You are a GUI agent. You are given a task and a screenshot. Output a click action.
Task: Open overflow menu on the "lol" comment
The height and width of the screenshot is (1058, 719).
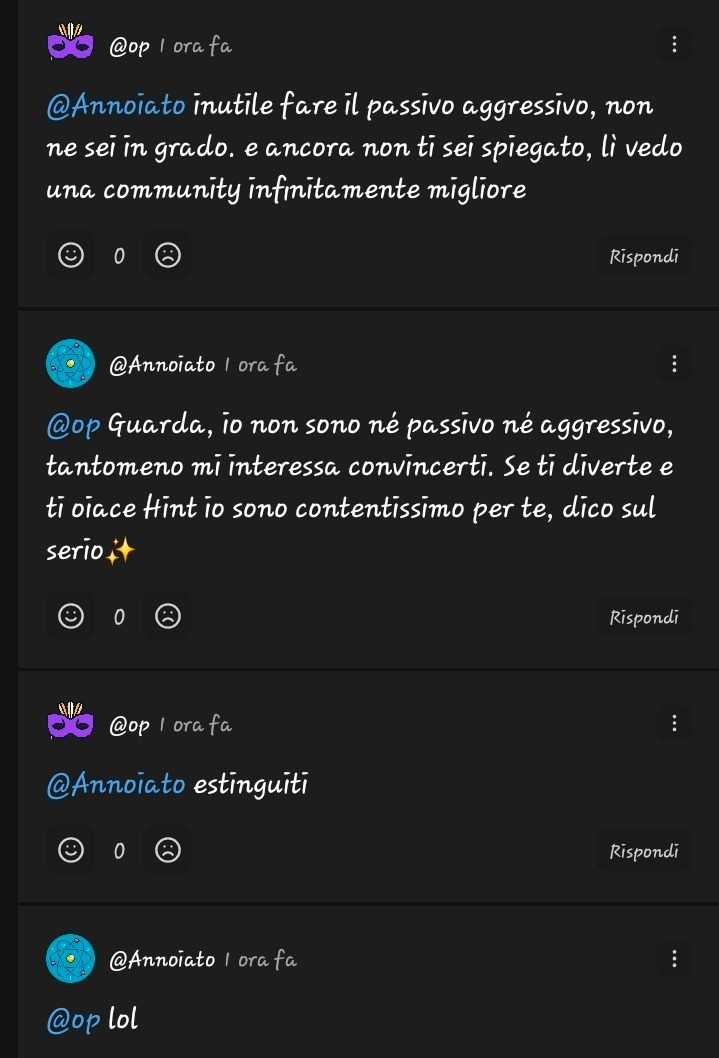(x=674, y=959)
